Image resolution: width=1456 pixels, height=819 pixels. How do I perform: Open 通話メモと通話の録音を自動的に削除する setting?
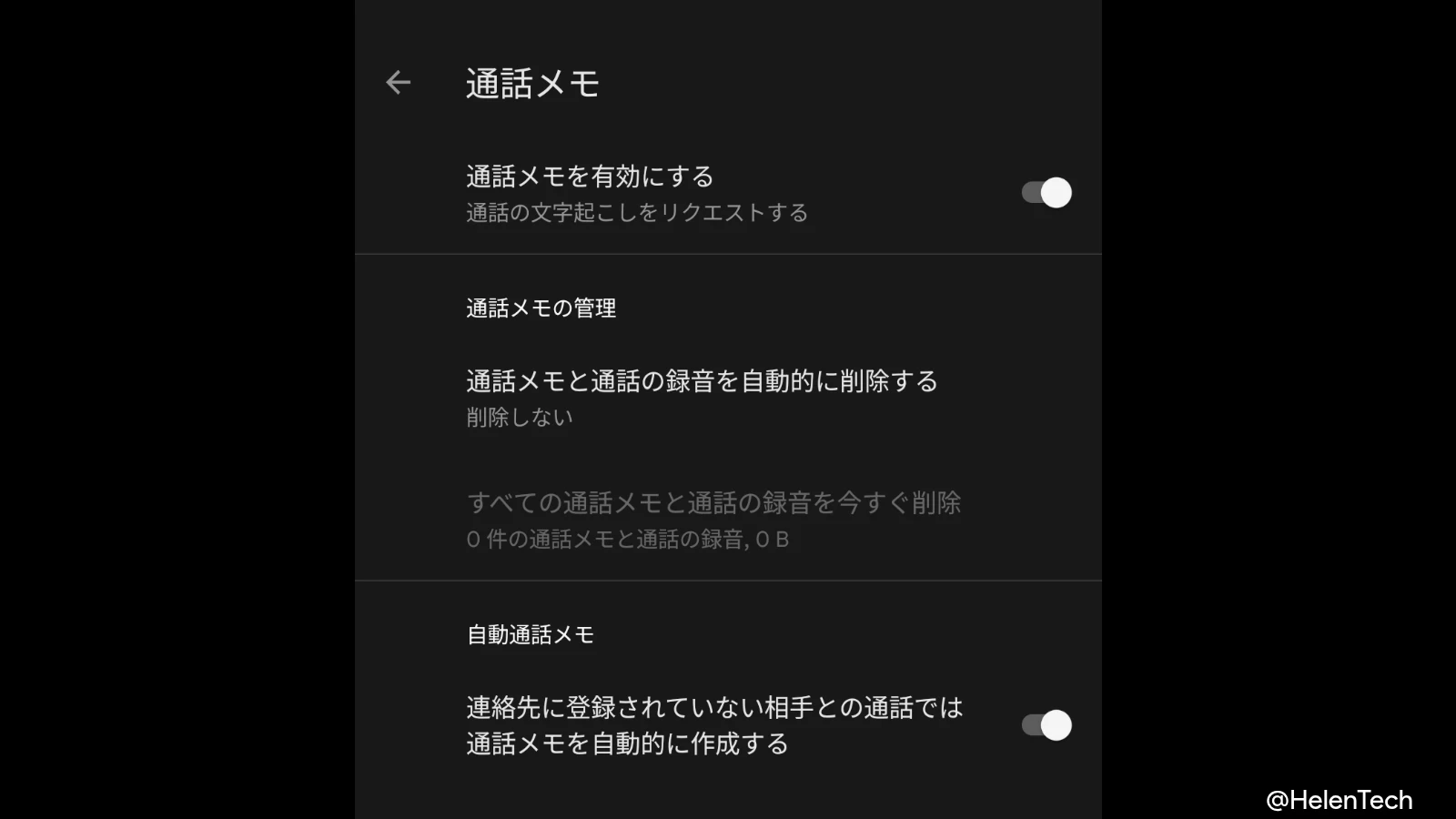pos(701,397)
